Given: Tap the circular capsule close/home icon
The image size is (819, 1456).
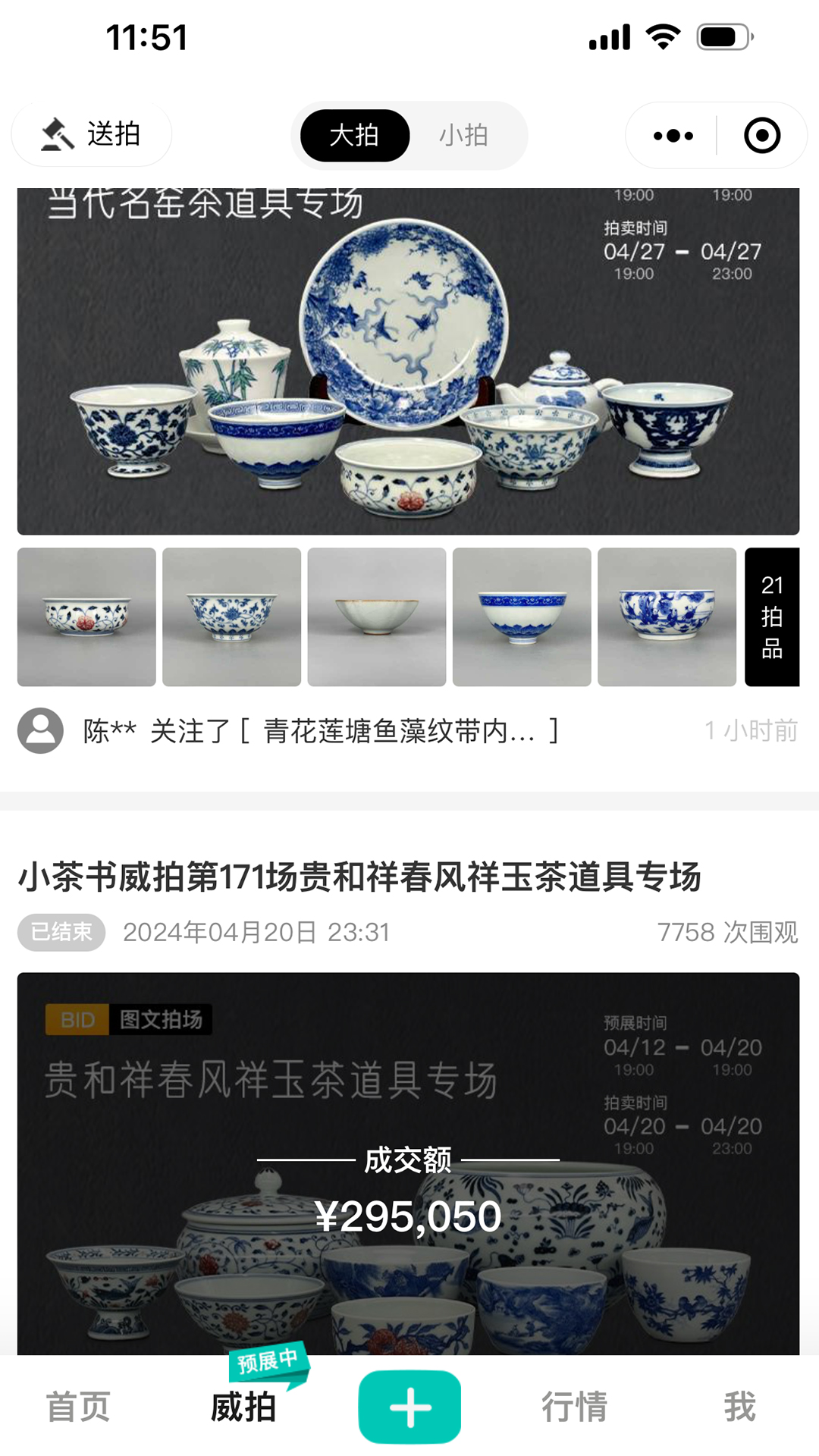Looking at the screenshot, I should 761,134.
